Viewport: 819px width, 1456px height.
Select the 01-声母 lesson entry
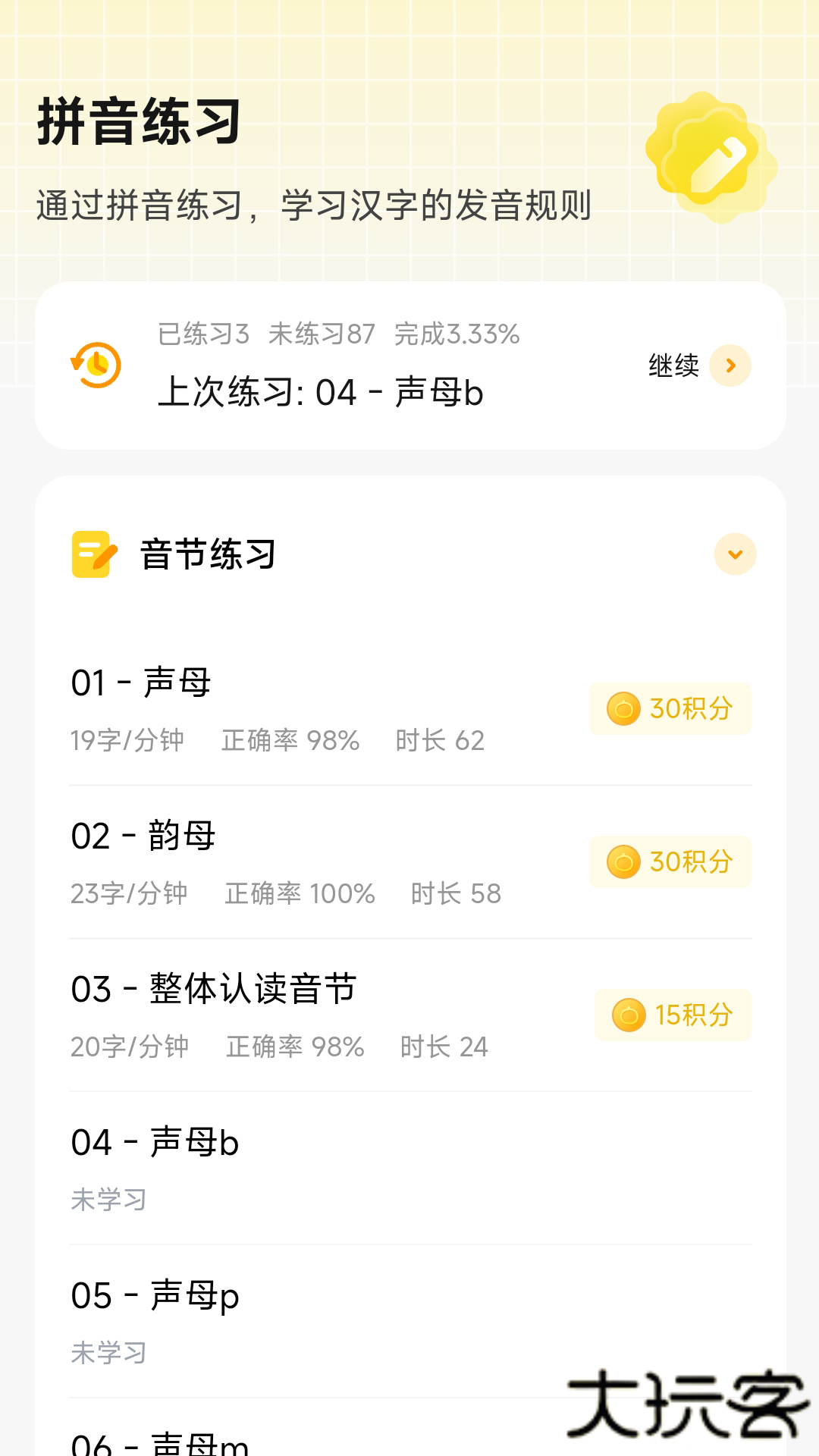(140, 680)
